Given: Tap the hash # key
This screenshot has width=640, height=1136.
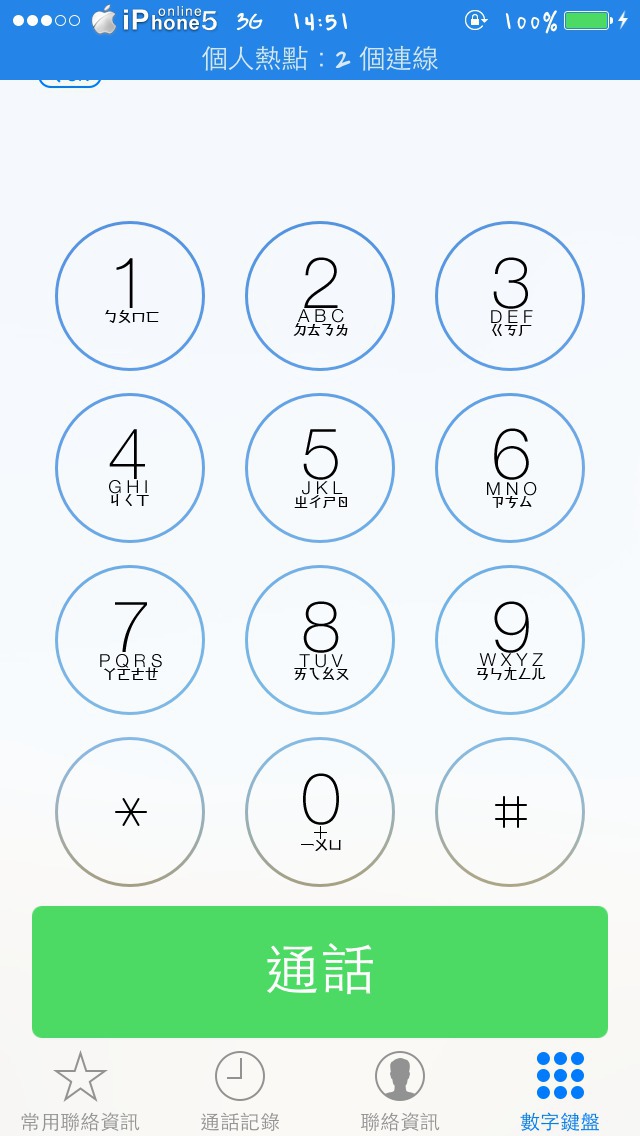Looking at the screenshot, I should pyautogui.click(x=510, y=812).
